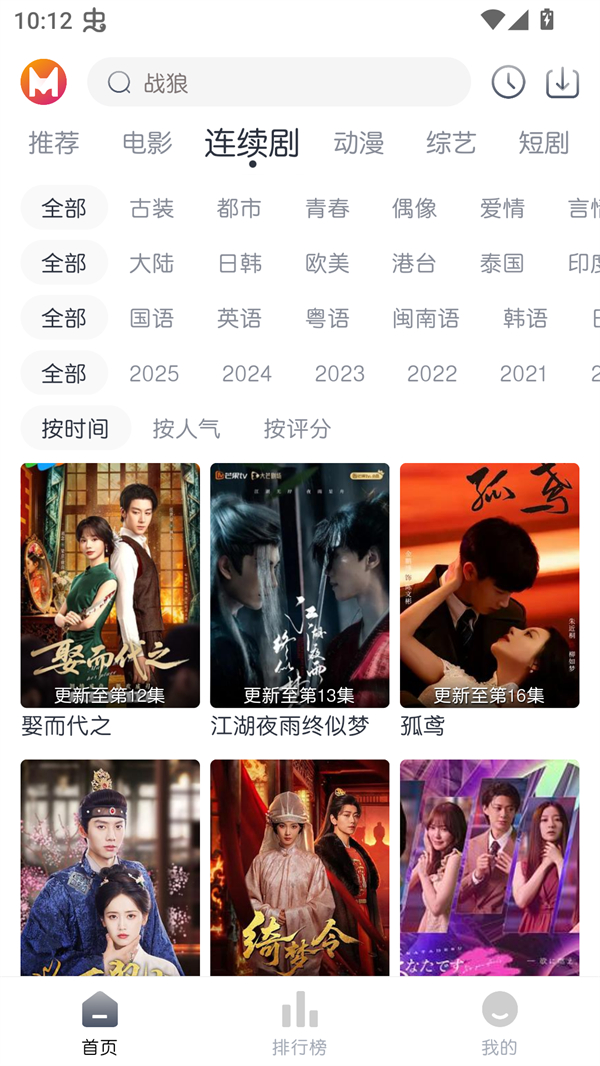Switch to the 电影 tab
The width and height of the screenshot is (600, 1066).
point(147,143)
